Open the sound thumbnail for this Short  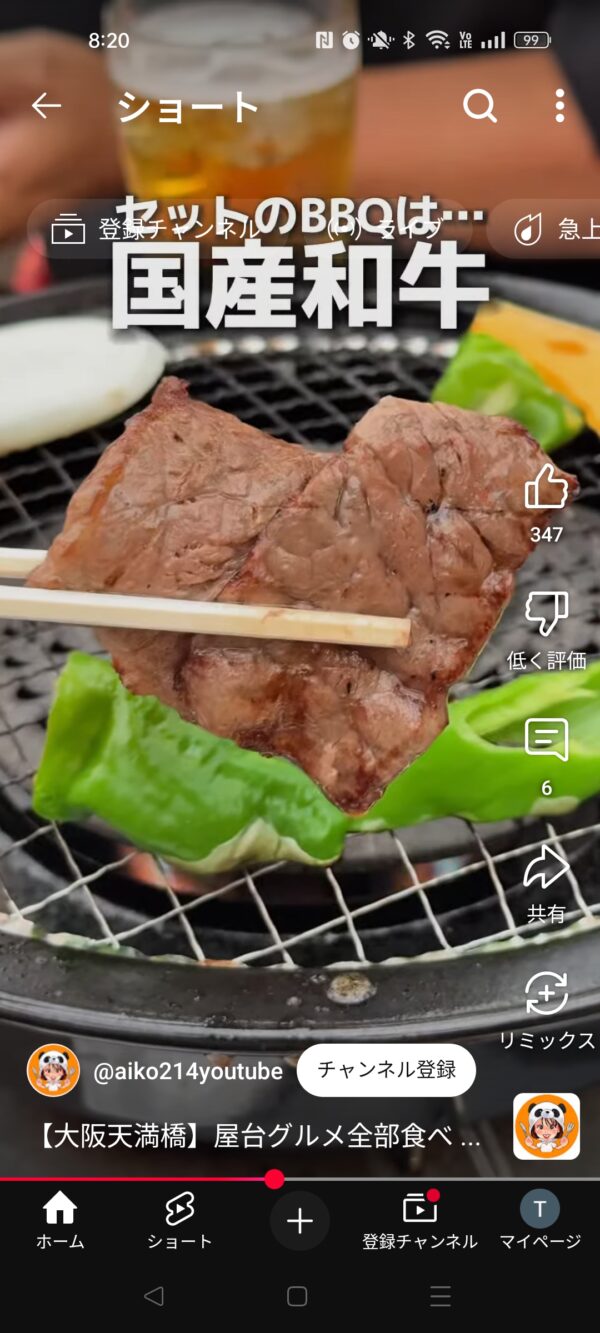point(546,1126)
